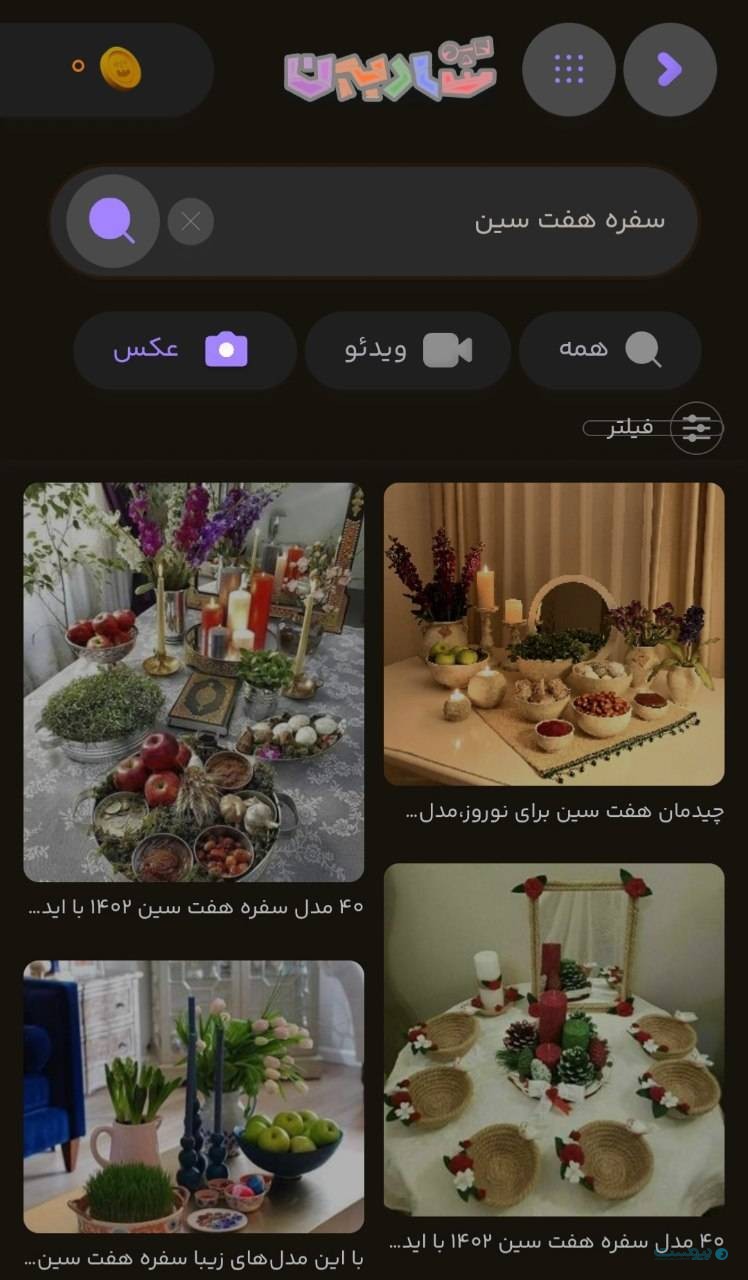
Task: Open the چیدمان هفت سین برای نوروز image
Action: click(554, 634)
